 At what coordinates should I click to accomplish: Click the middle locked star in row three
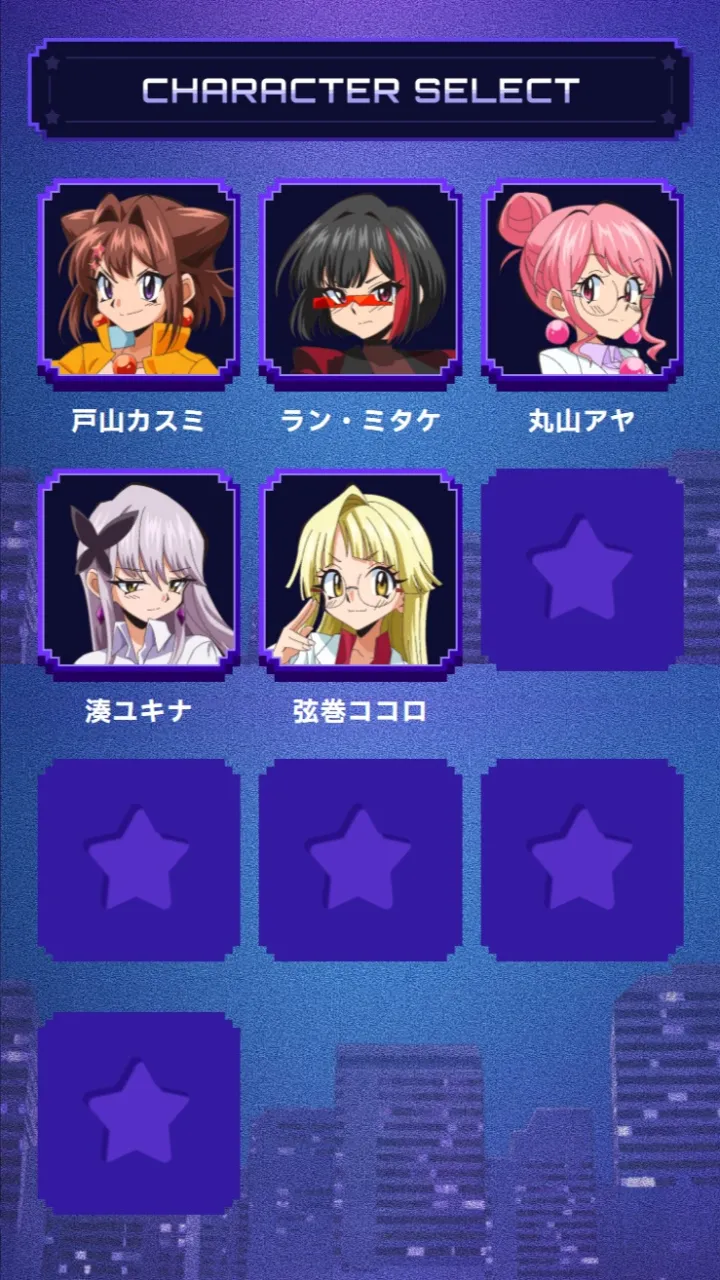tap(360, 858)
